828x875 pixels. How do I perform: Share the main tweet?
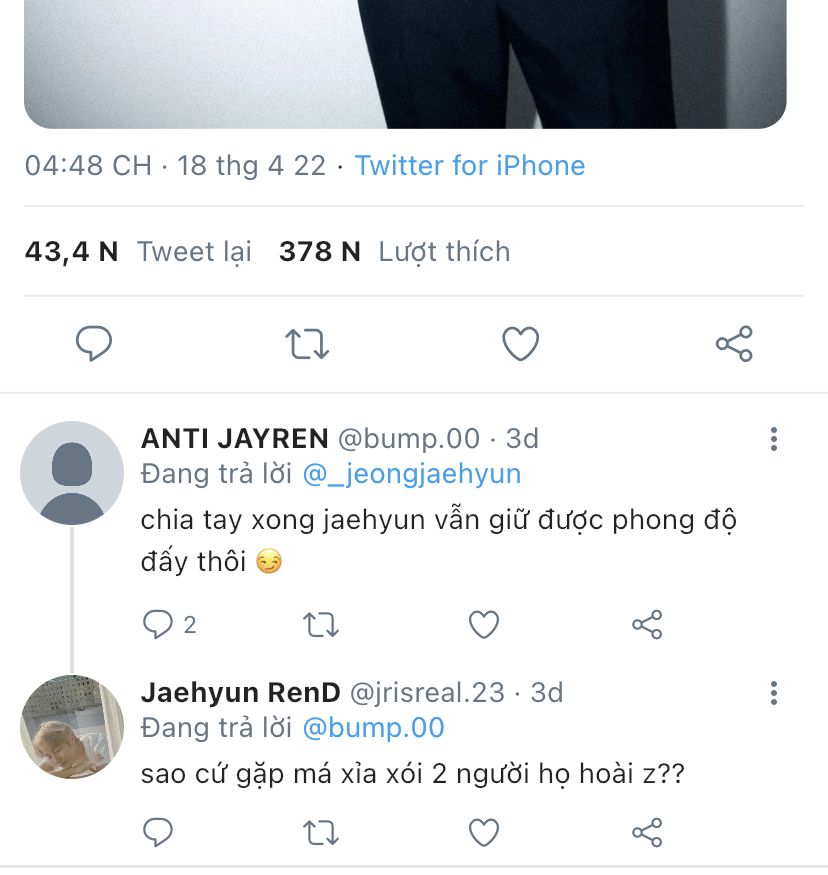coord(734,344)
